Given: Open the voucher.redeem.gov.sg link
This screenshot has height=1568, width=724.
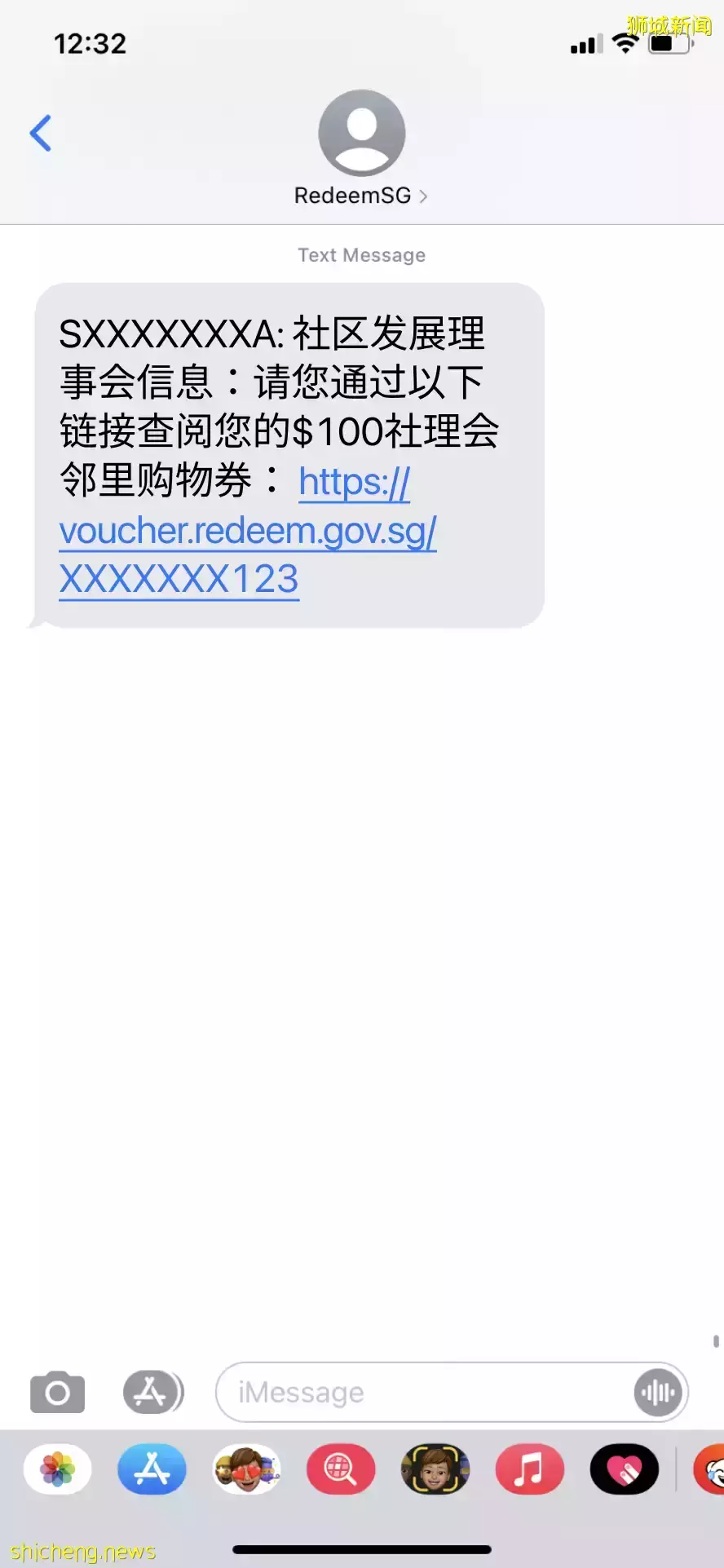Looking at the screenshot, I should tap(247, 530).
